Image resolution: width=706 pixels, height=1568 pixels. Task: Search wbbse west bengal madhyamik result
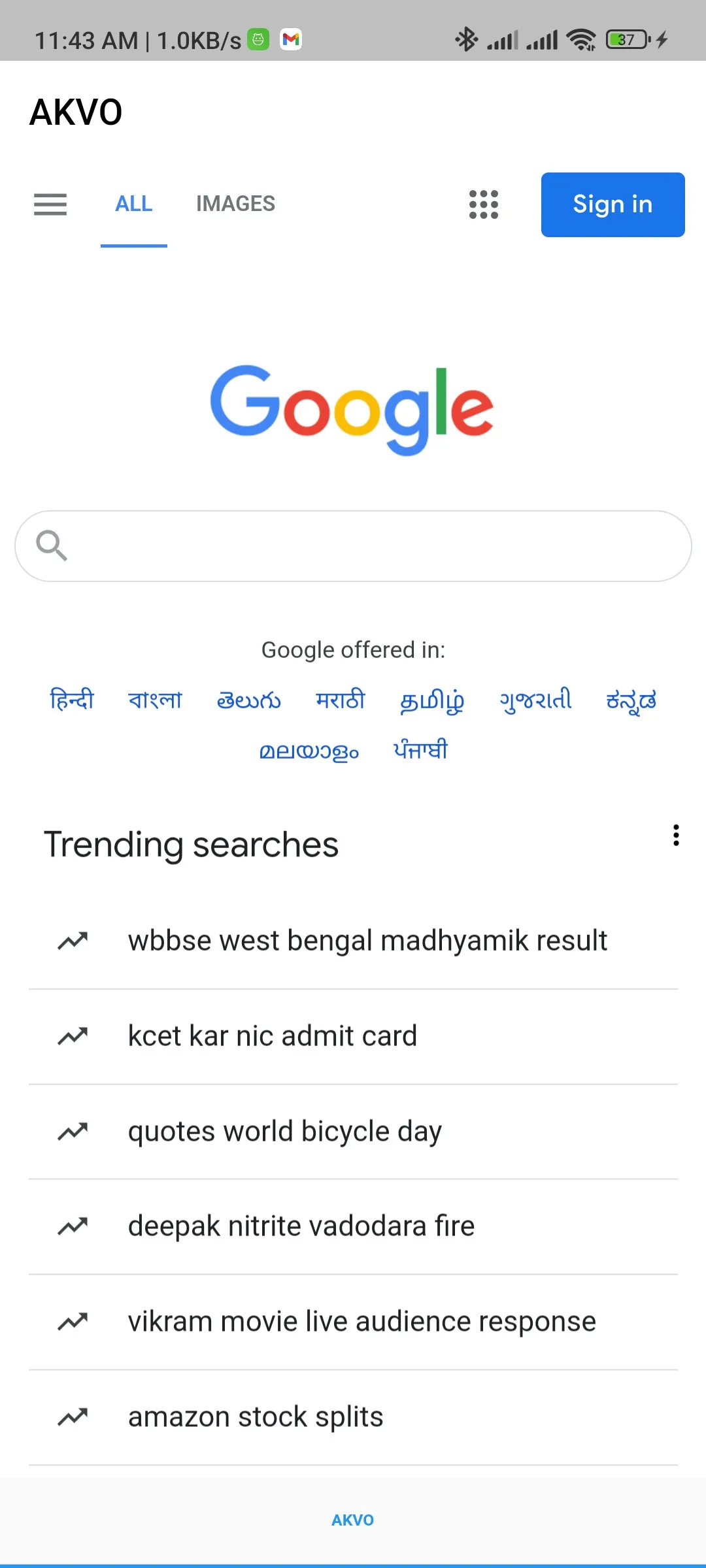(x=367, y=941)
